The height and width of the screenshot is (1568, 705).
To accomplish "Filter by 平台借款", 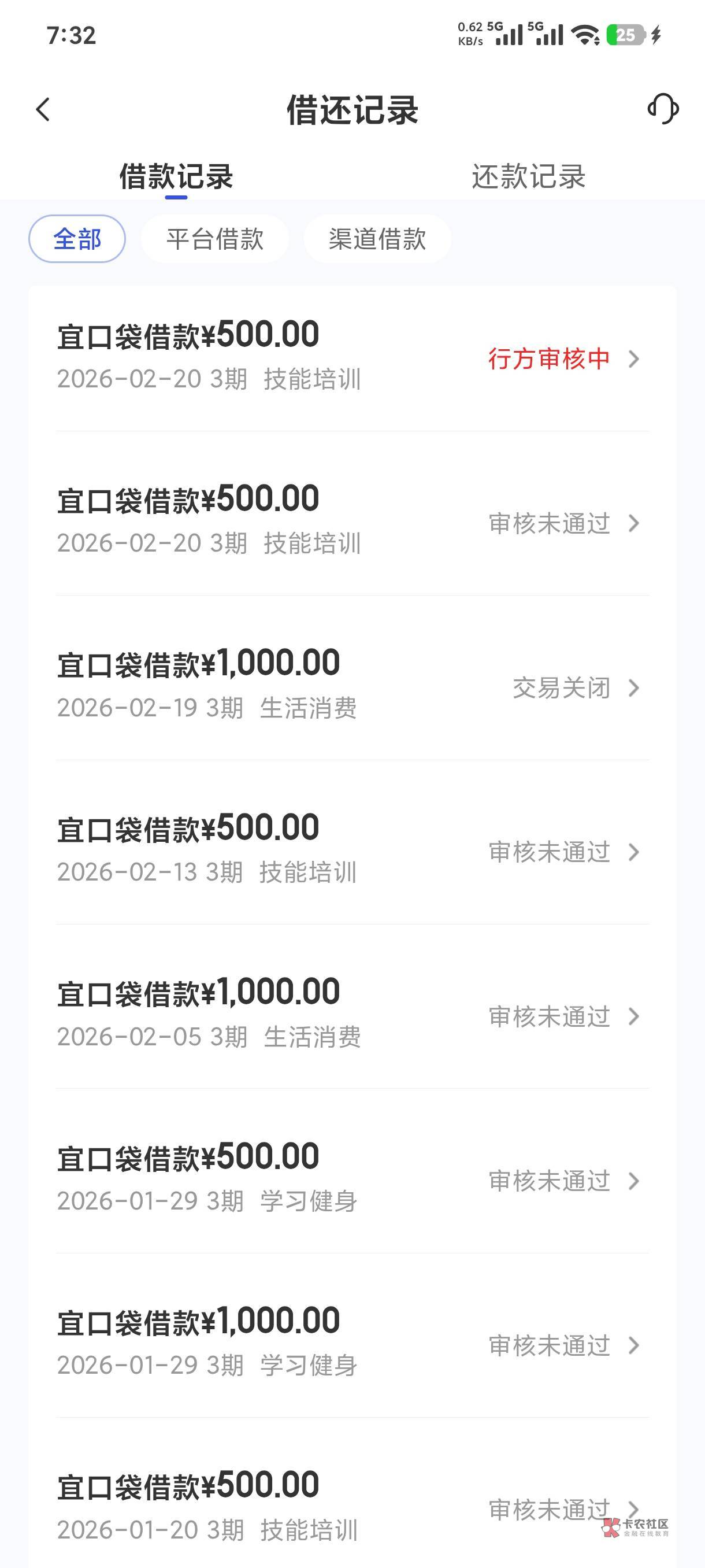I will (x=215, y=239).
